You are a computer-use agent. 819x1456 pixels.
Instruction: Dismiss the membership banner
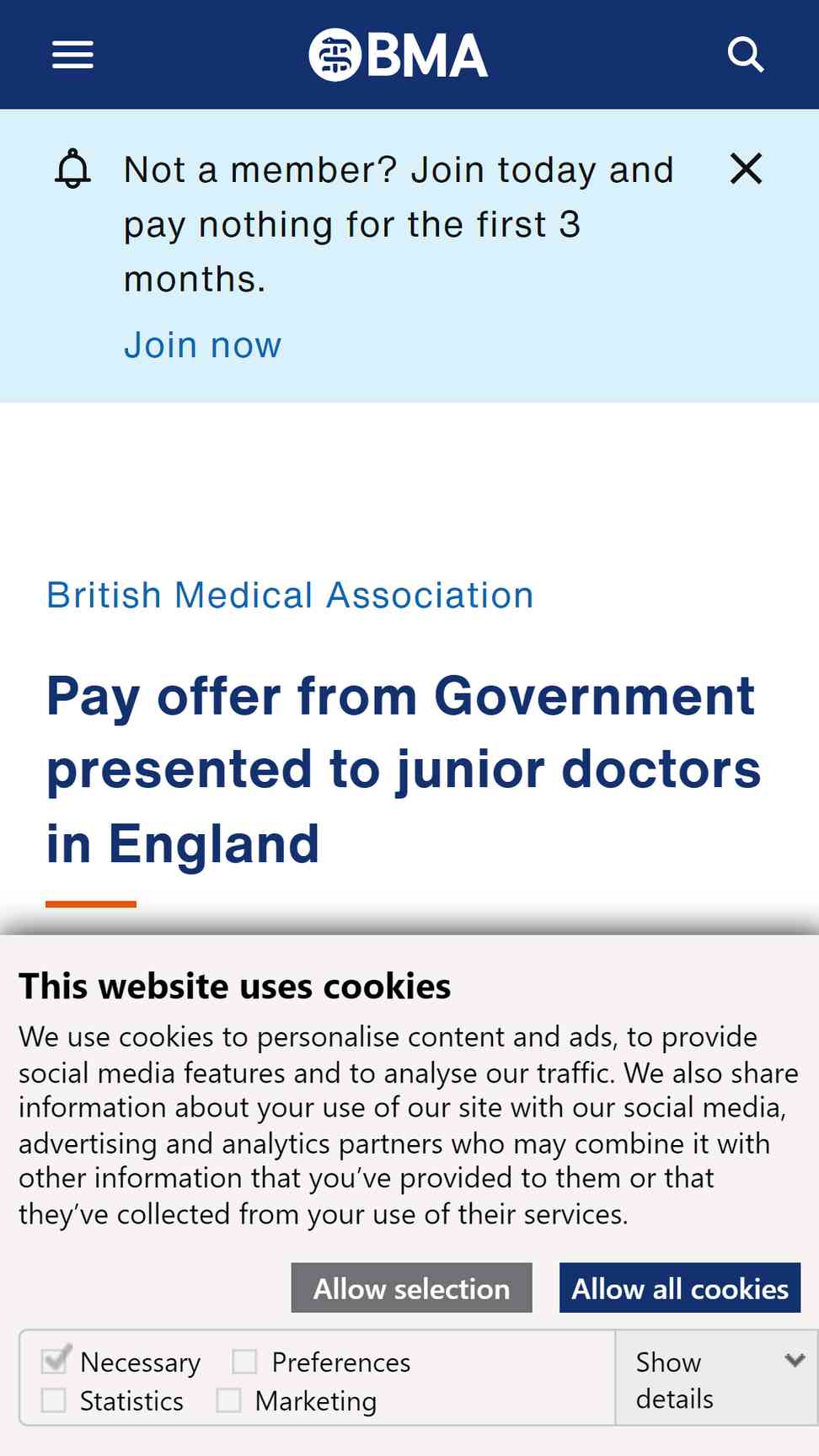click(x=746, y=169)
